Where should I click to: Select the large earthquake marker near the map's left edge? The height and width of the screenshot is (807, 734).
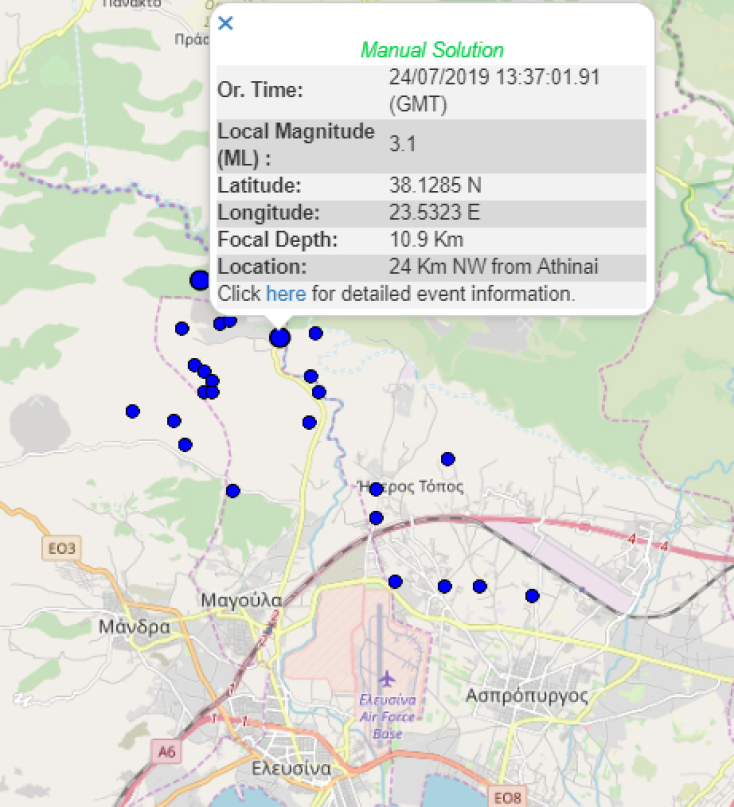199,280
